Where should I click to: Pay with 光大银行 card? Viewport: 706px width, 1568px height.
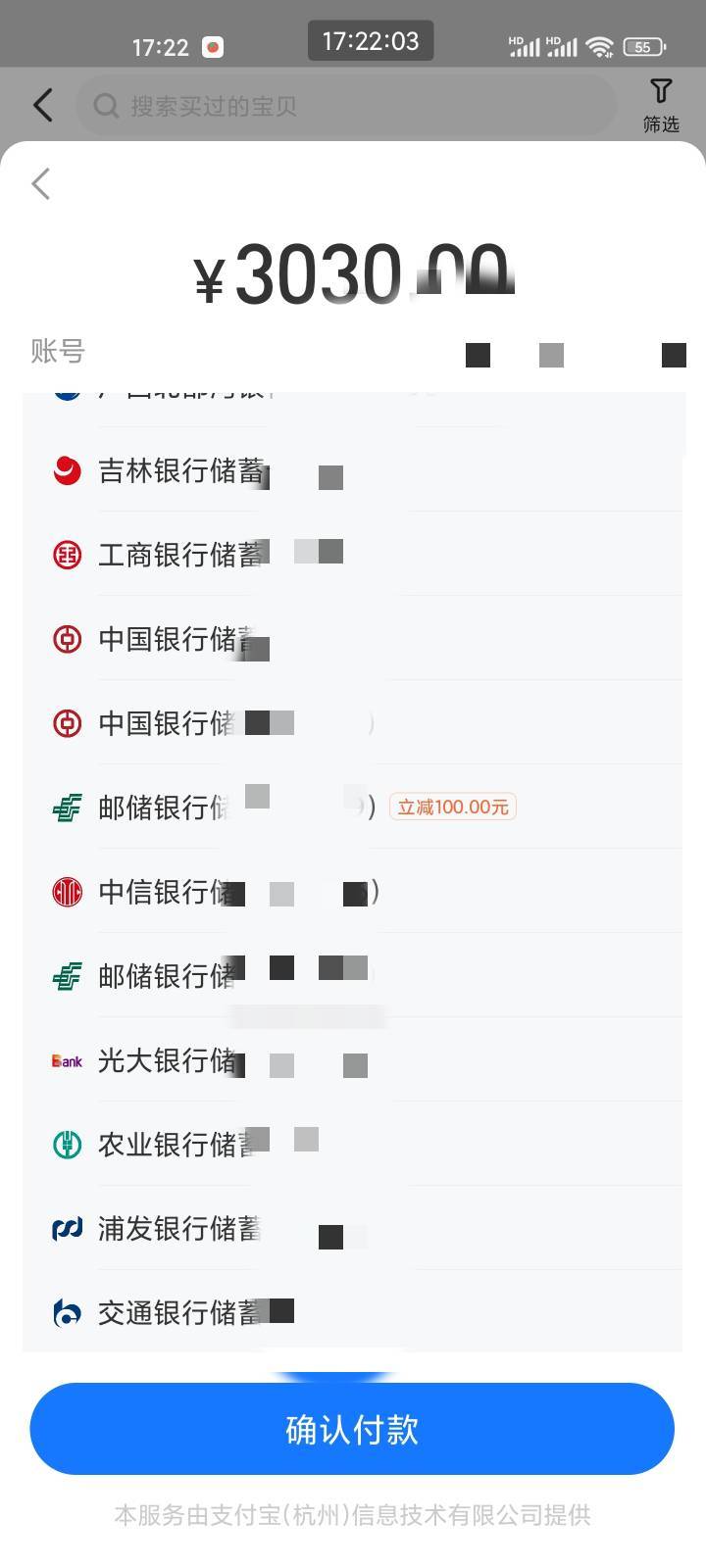tap(167, 1060)
